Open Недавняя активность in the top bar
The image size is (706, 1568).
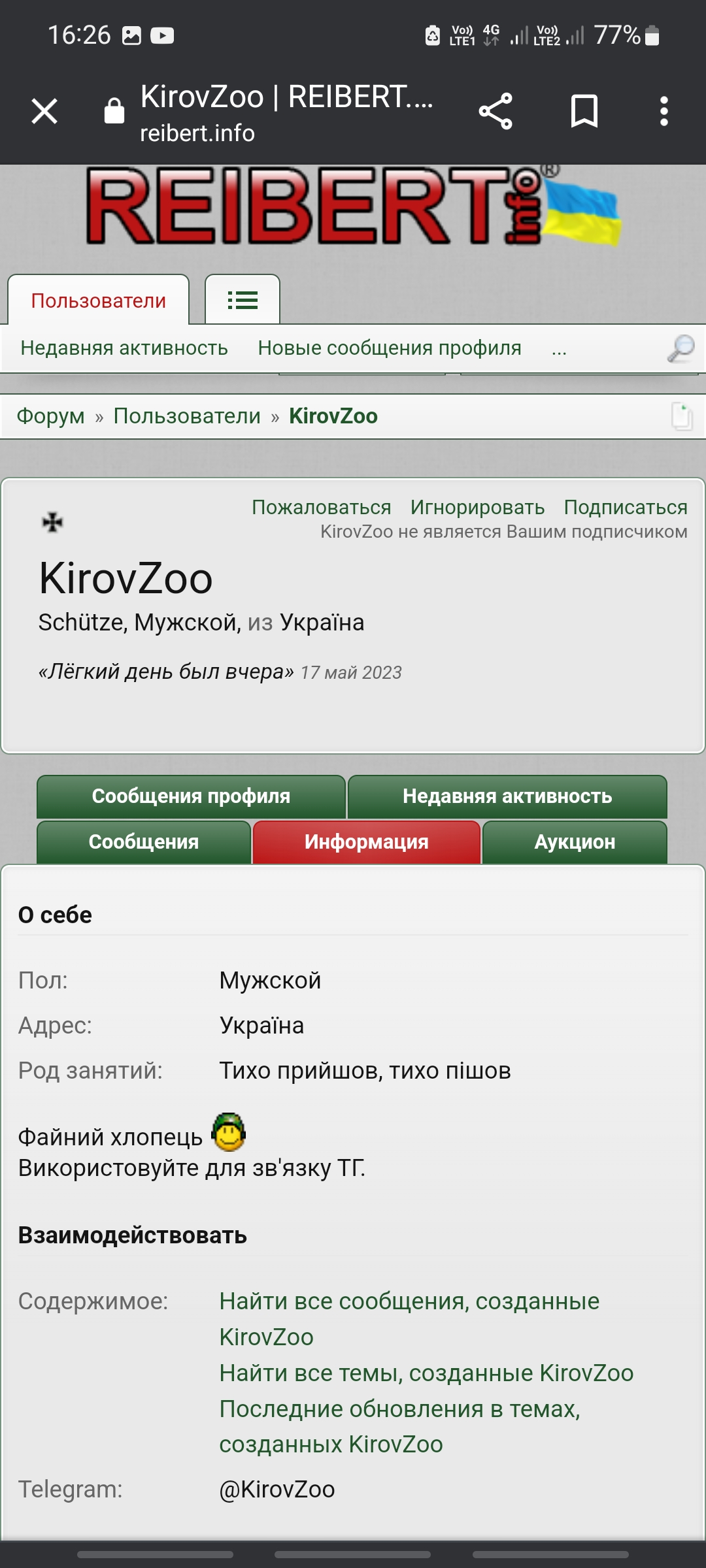click(x=124, y=348)
